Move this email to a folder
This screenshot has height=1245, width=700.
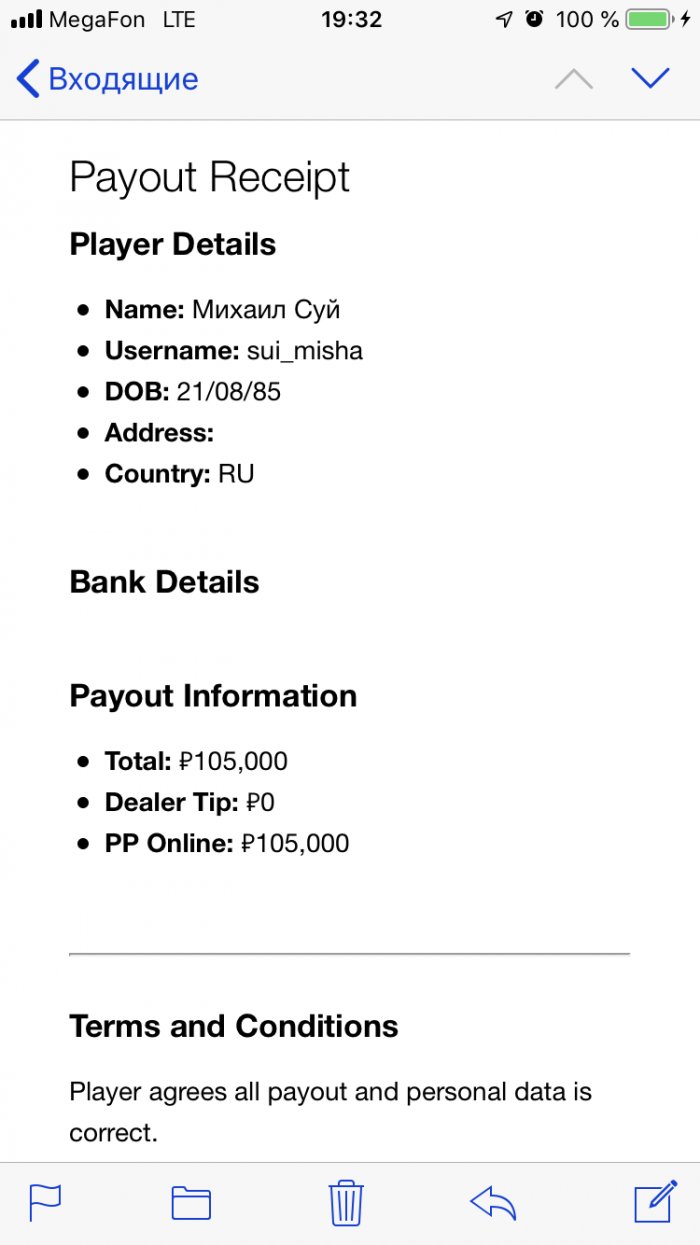click(191, 1202)
